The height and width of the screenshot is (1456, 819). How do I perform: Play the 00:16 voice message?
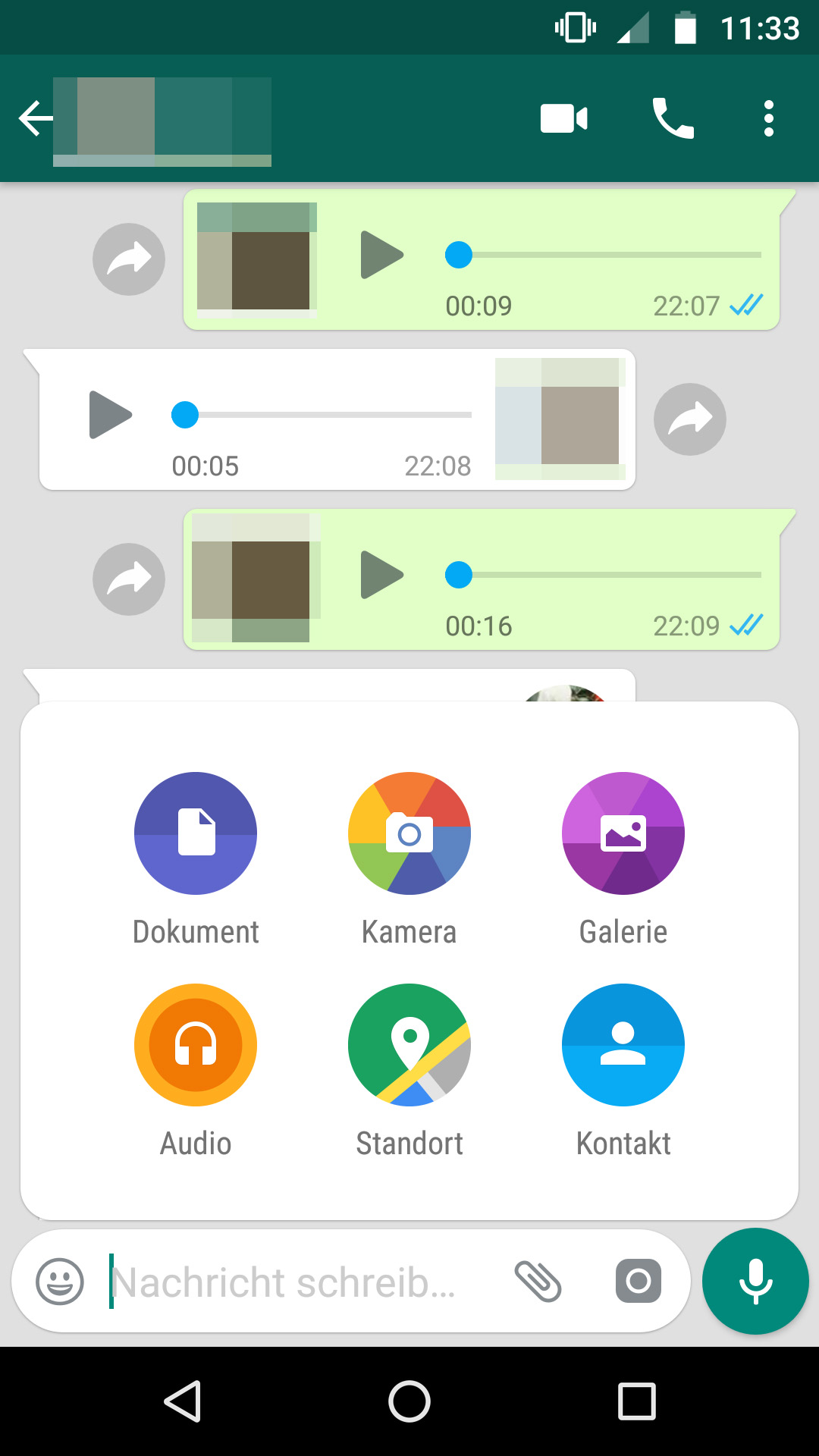coord(381,575)
